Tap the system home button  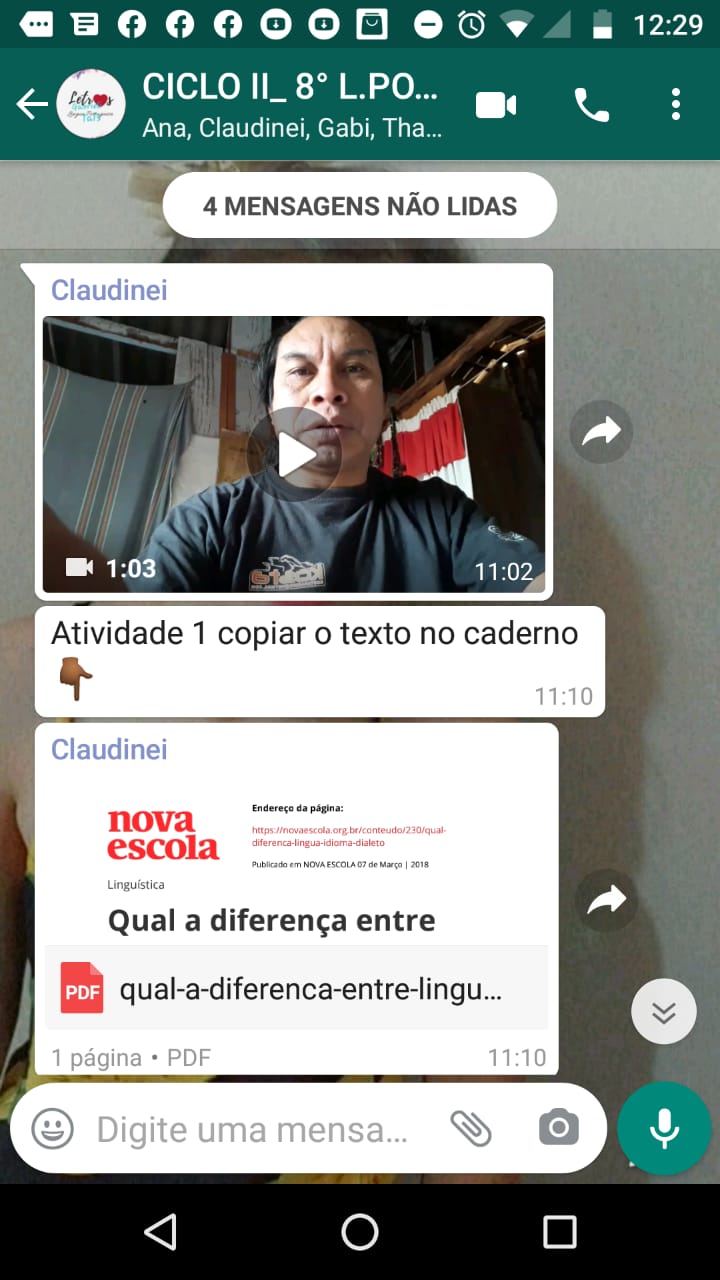tap(360, 1232)
